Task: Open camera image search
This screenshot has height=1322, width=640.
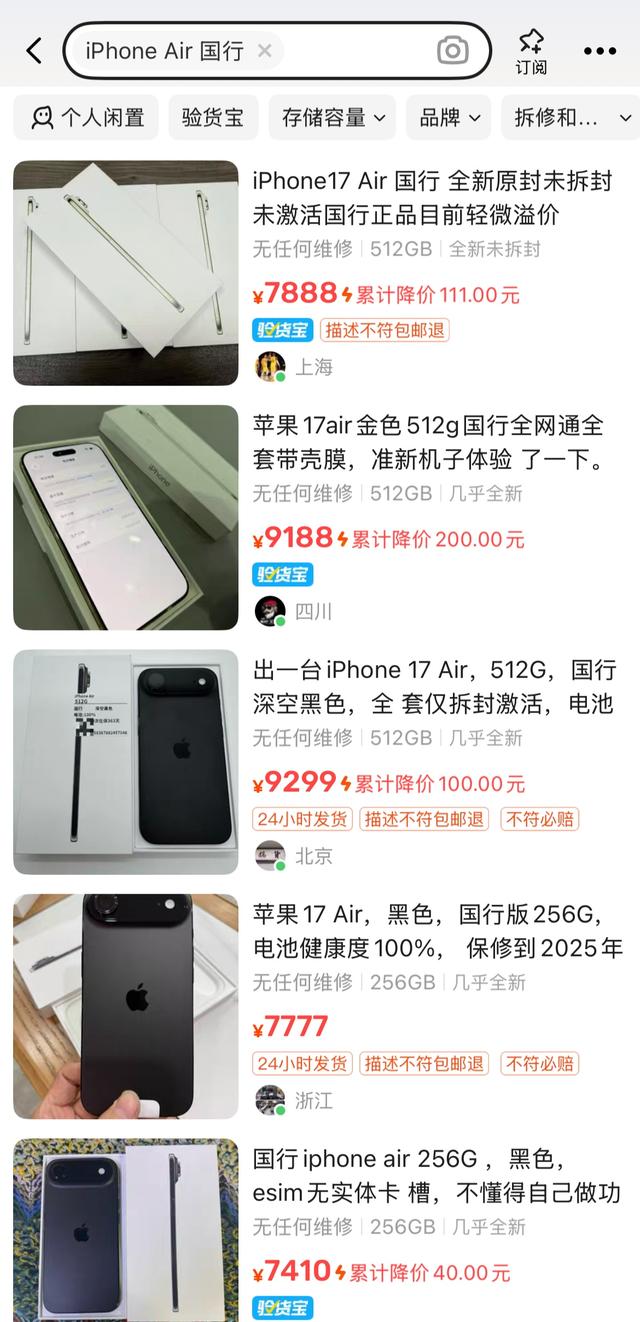Action: (x=452, y=51)
